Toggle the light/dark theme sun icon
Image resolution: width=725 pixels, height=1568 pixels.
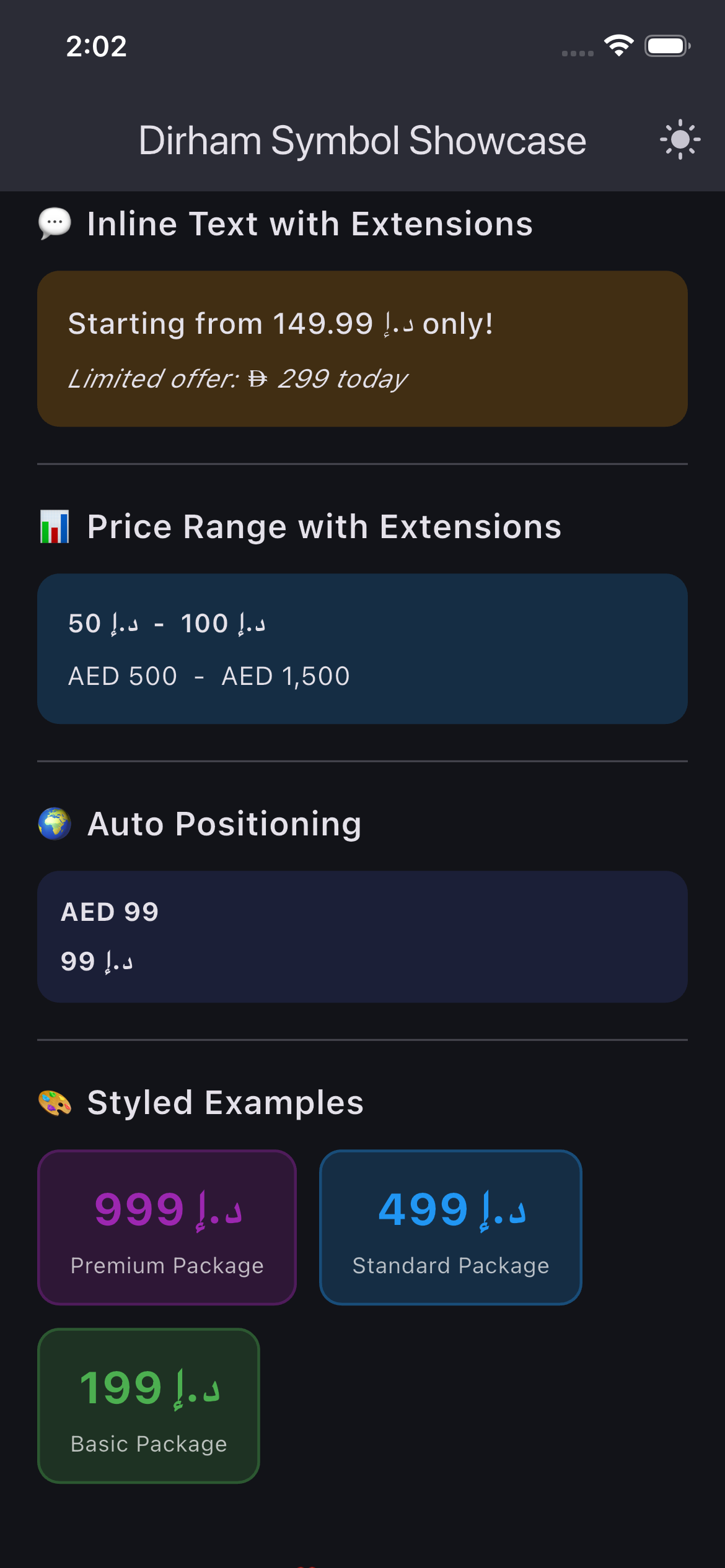coord(680,140)
